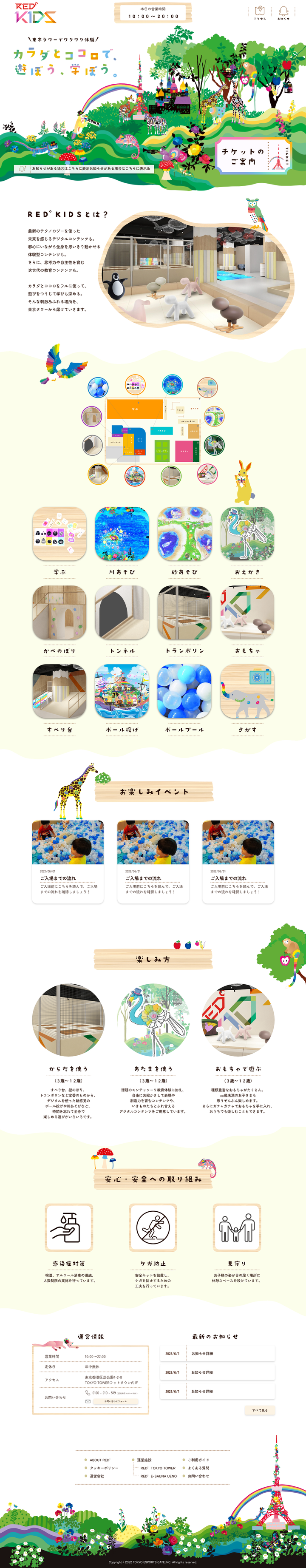The image size is (306, 1568).
Task: Select the トランポリン attraction tile
Action: coord(184,613)
